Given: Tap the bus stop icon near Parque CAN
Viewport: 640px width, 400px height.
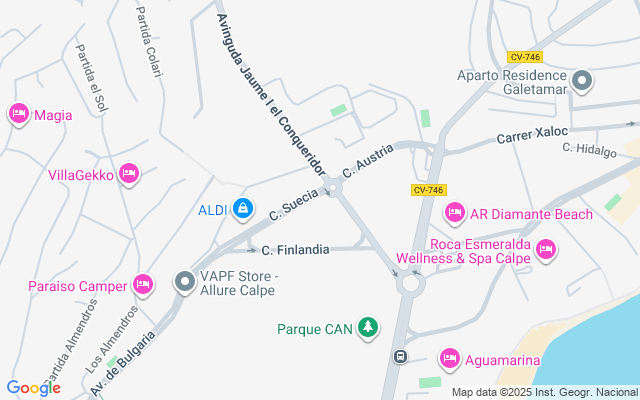Looking at the screenshot, I should (x=400, y=356).
